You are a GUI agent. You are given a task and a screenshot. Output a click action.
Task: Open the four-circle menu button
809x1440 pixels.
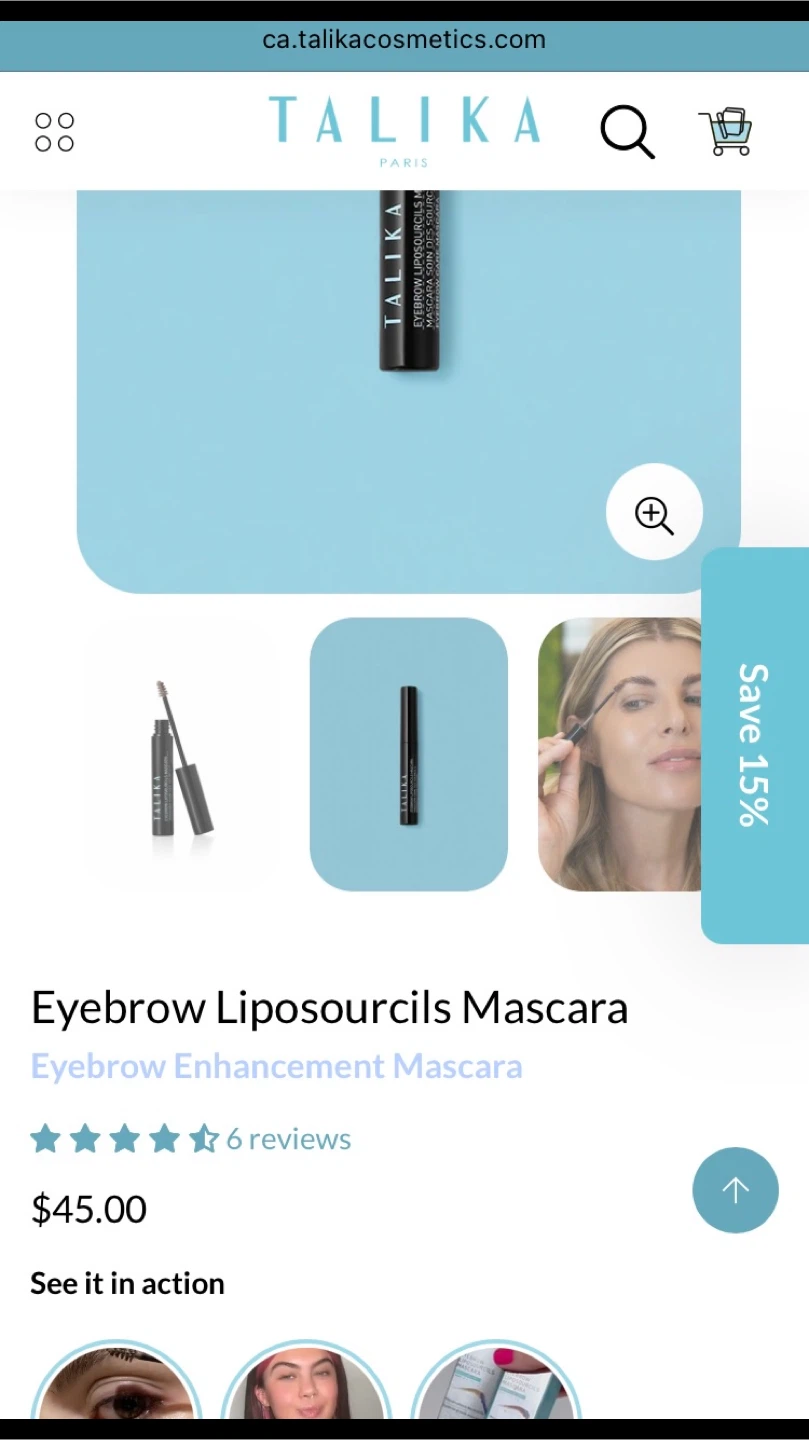pyautogui.click(x=54, y=132)
